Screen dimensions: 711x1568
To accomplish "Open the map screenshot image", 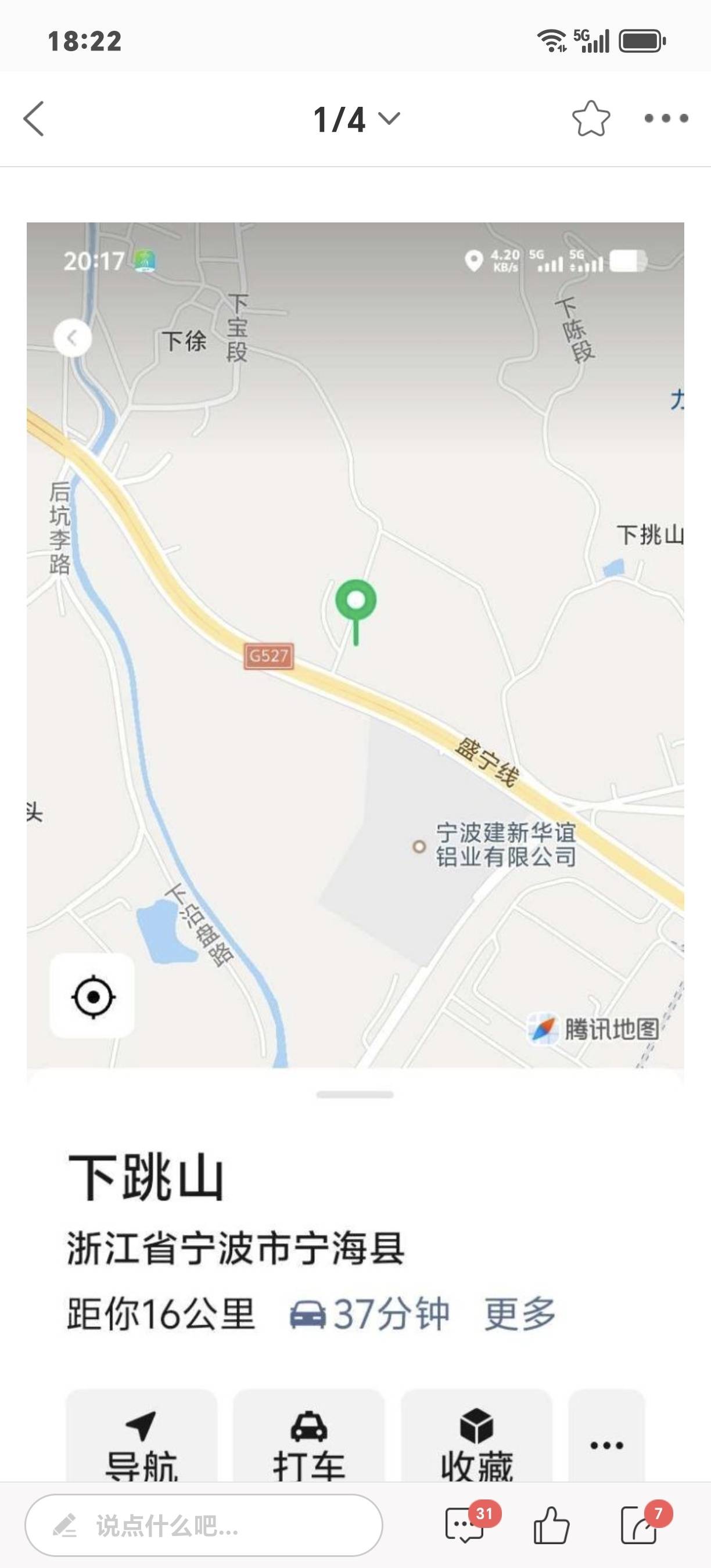I will click(355, 792).
